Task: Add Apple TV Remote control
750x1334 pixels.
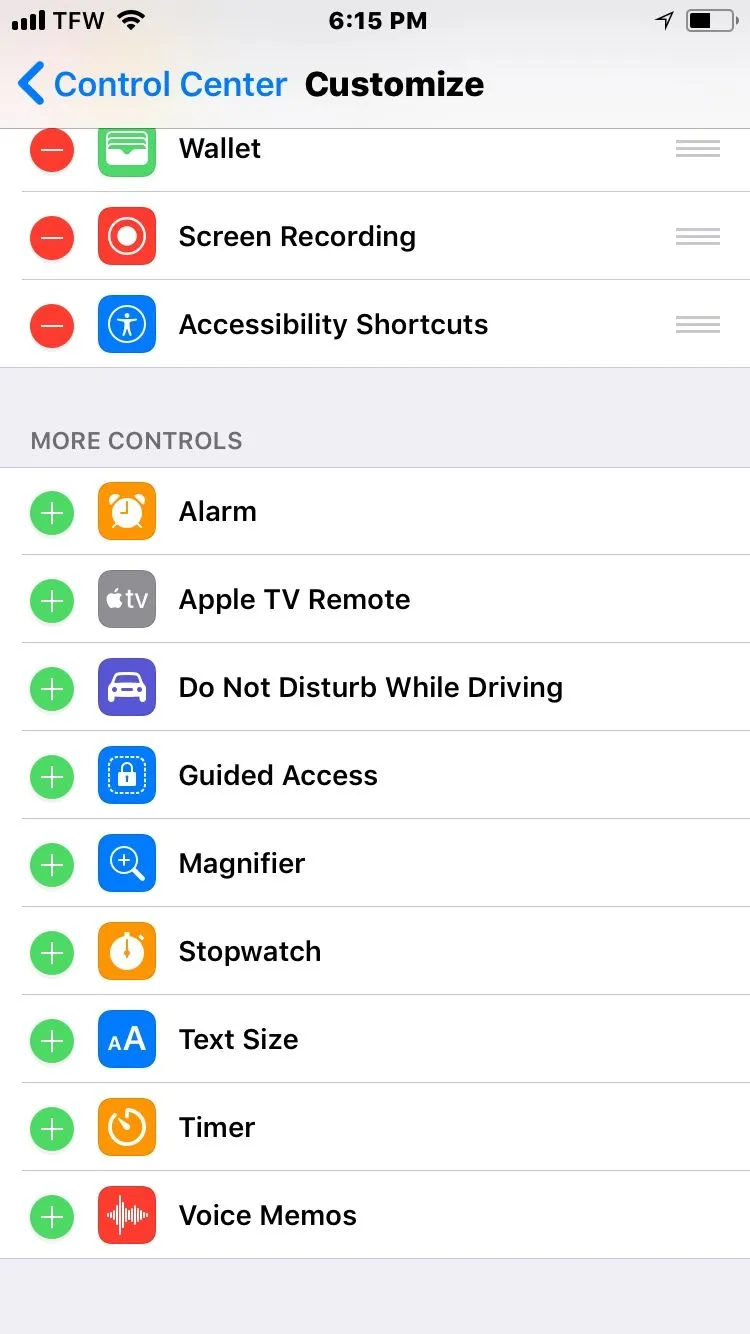Action: [x=52, y=601]
